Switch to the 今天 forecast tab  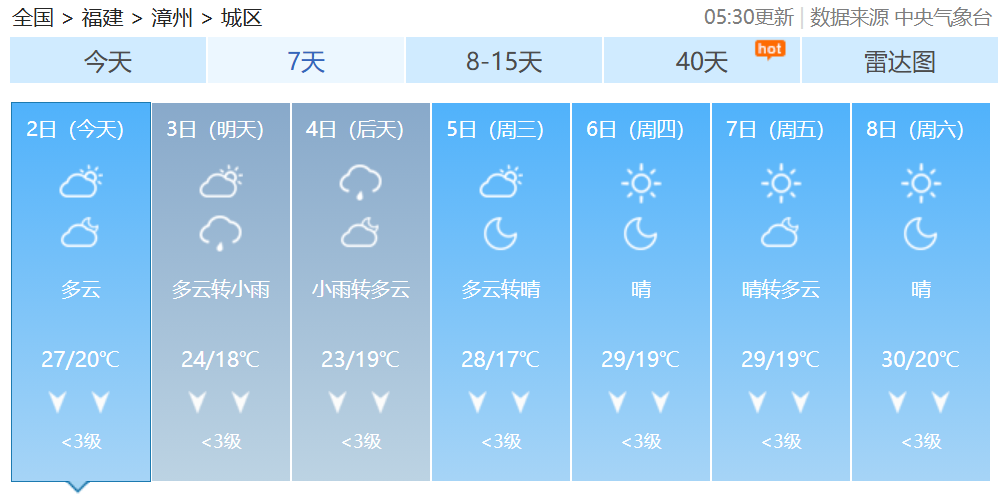point(107,61)
